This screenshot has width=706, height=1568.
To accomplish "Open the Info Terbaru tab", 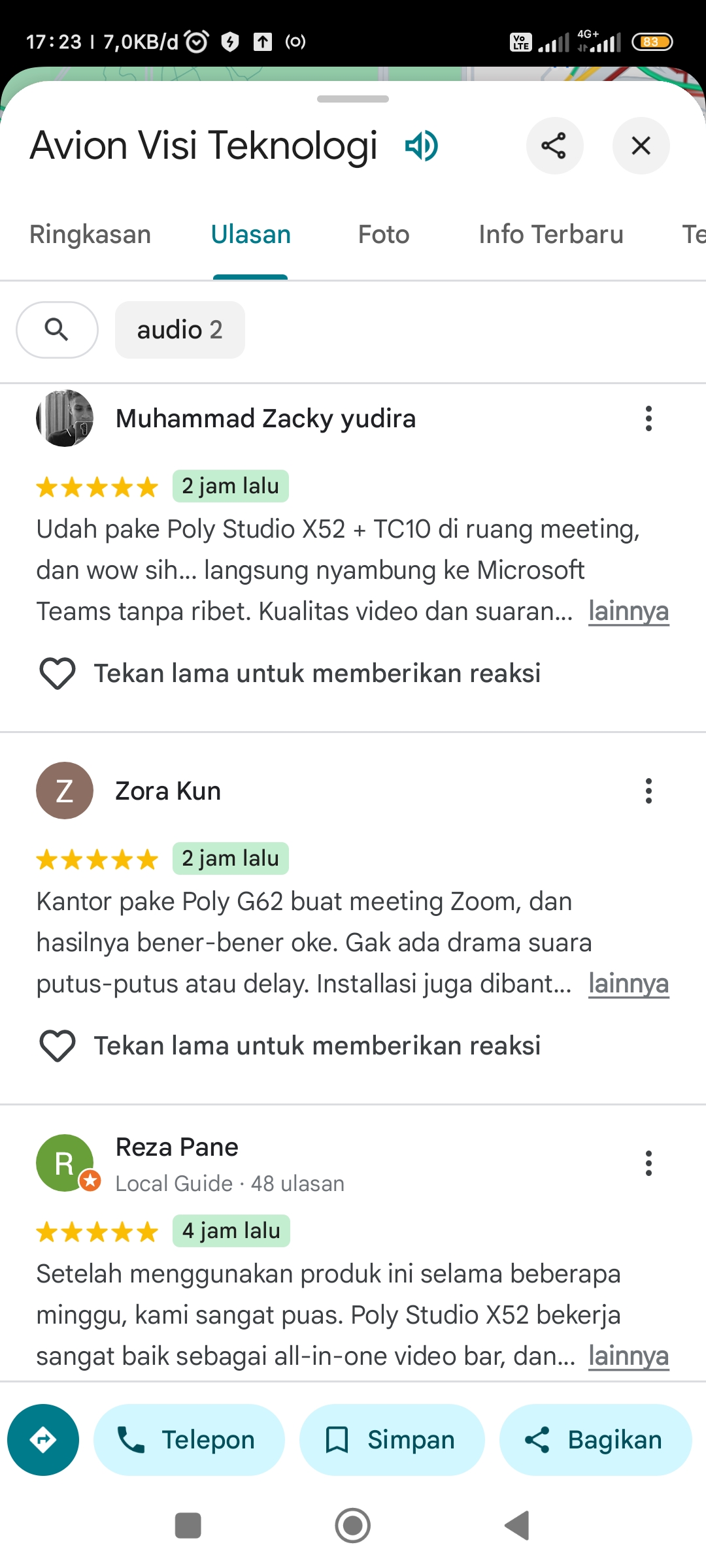I will click(551, 235).
